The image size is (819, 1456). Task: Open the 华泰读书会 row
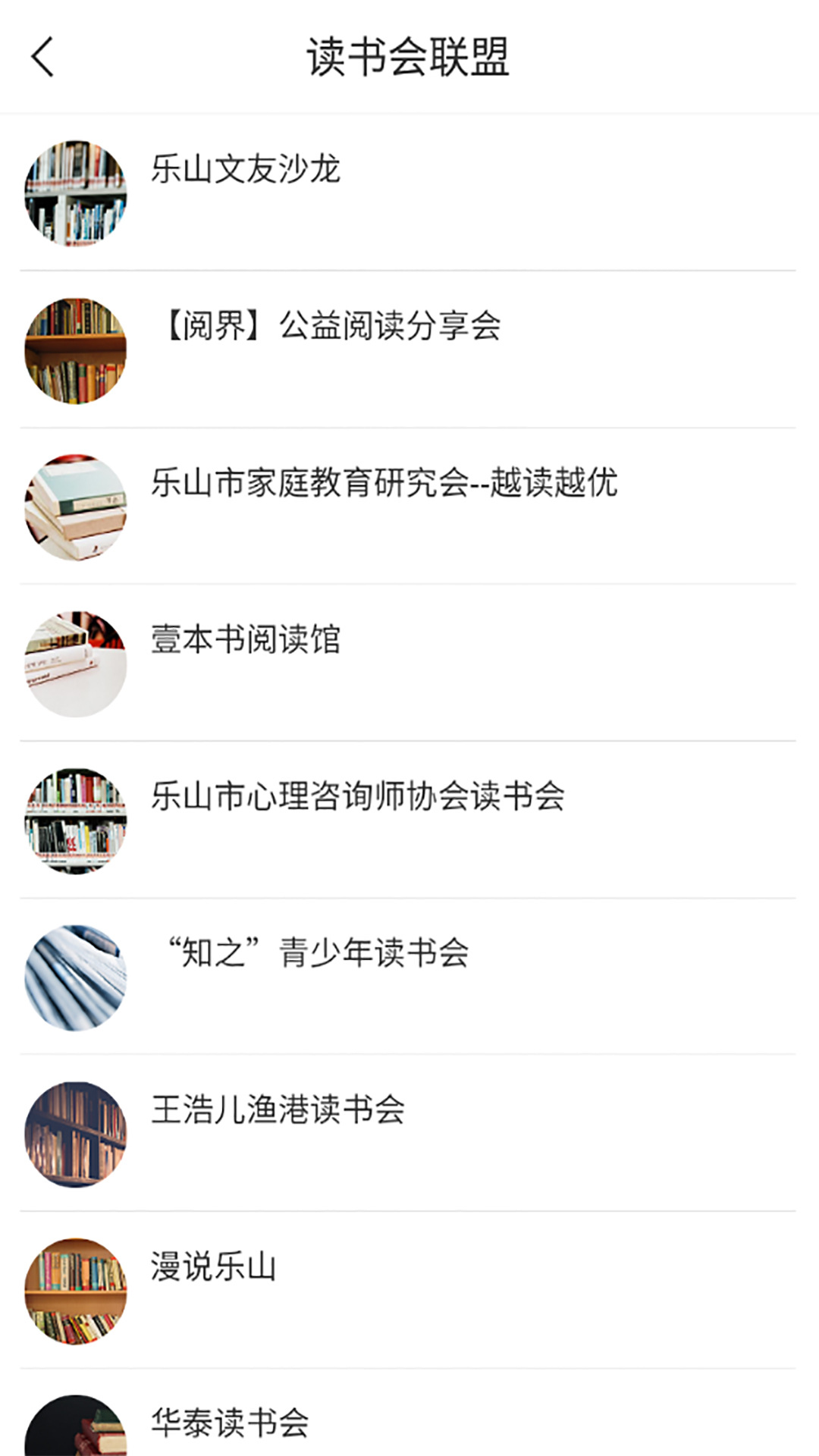(x=230, y=1422)
